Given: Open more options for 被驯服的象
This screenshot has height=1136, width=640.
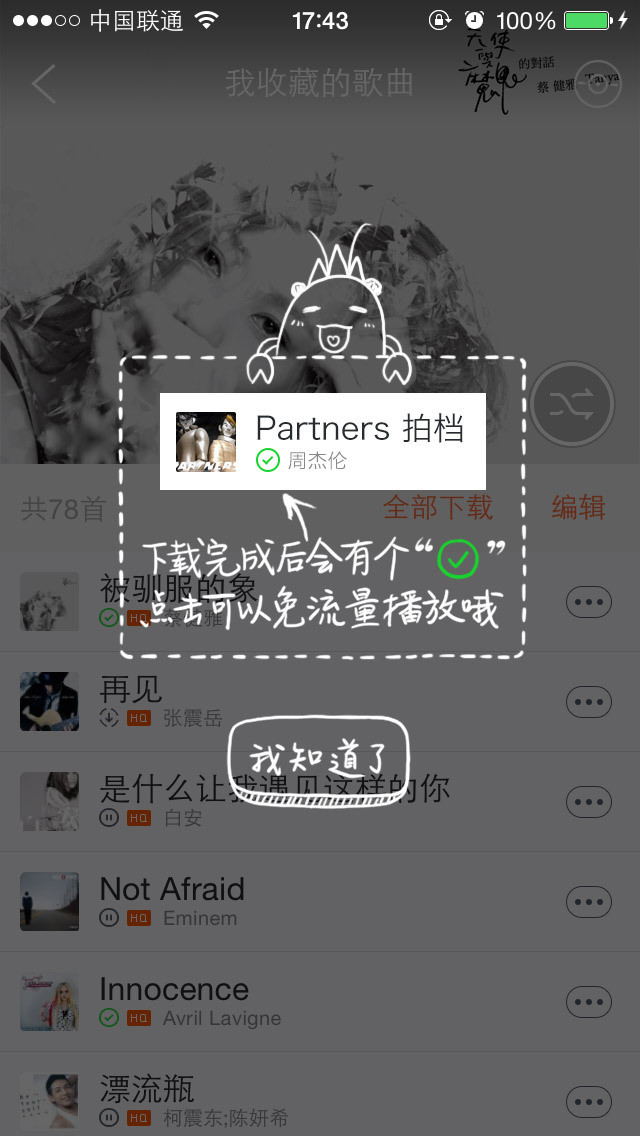Looking at the screenshot, I should coord(589,602).
